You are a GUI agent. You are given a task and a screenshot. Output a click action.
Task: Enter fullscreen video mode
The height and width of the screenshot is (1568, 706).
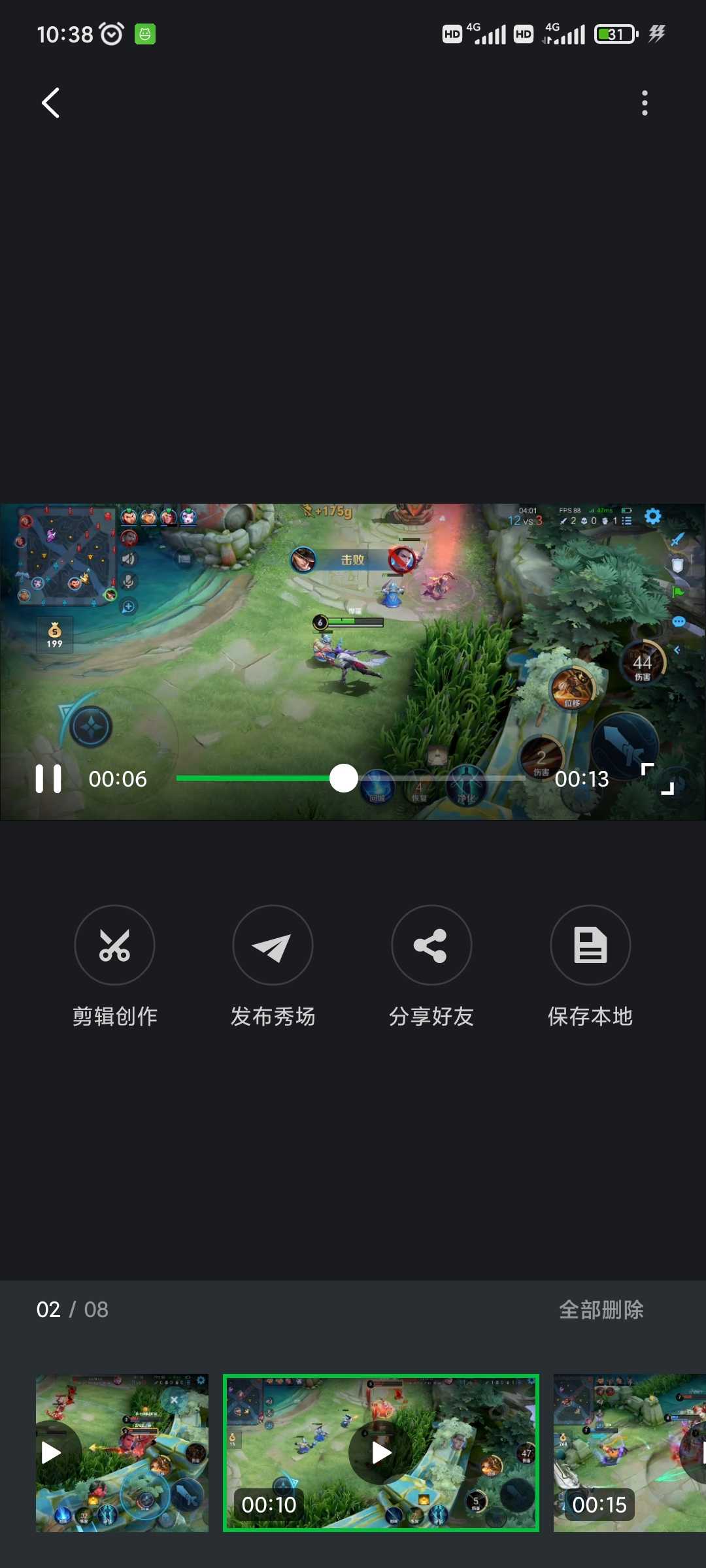(657, 779)
